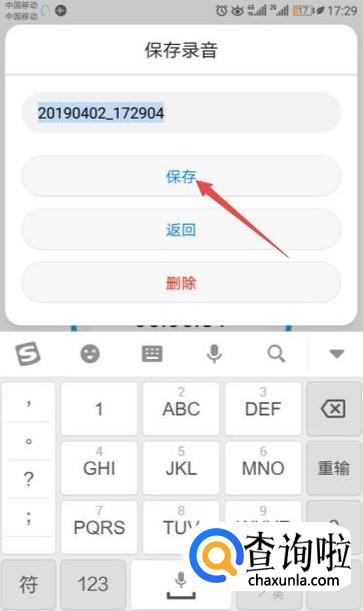Tap the question mark key
The image size is (363, 611).
[x=28, y=479]
